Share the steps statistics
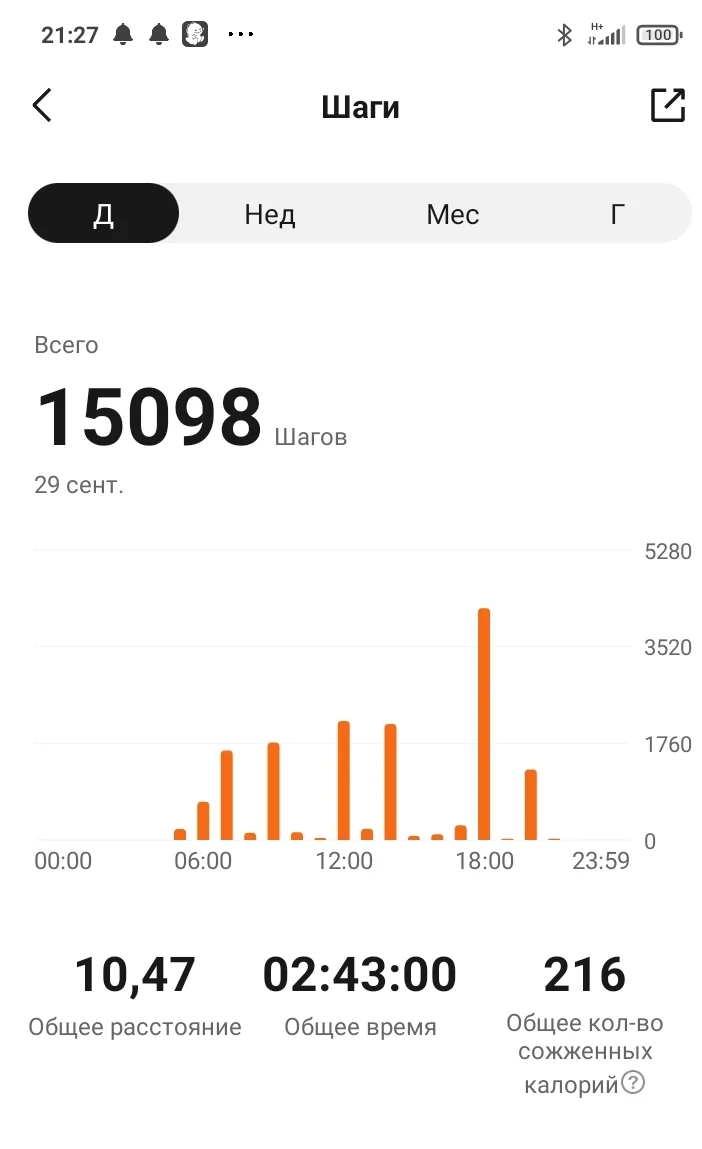Screen dimensions: 702x1149 [x=667, y=106]
